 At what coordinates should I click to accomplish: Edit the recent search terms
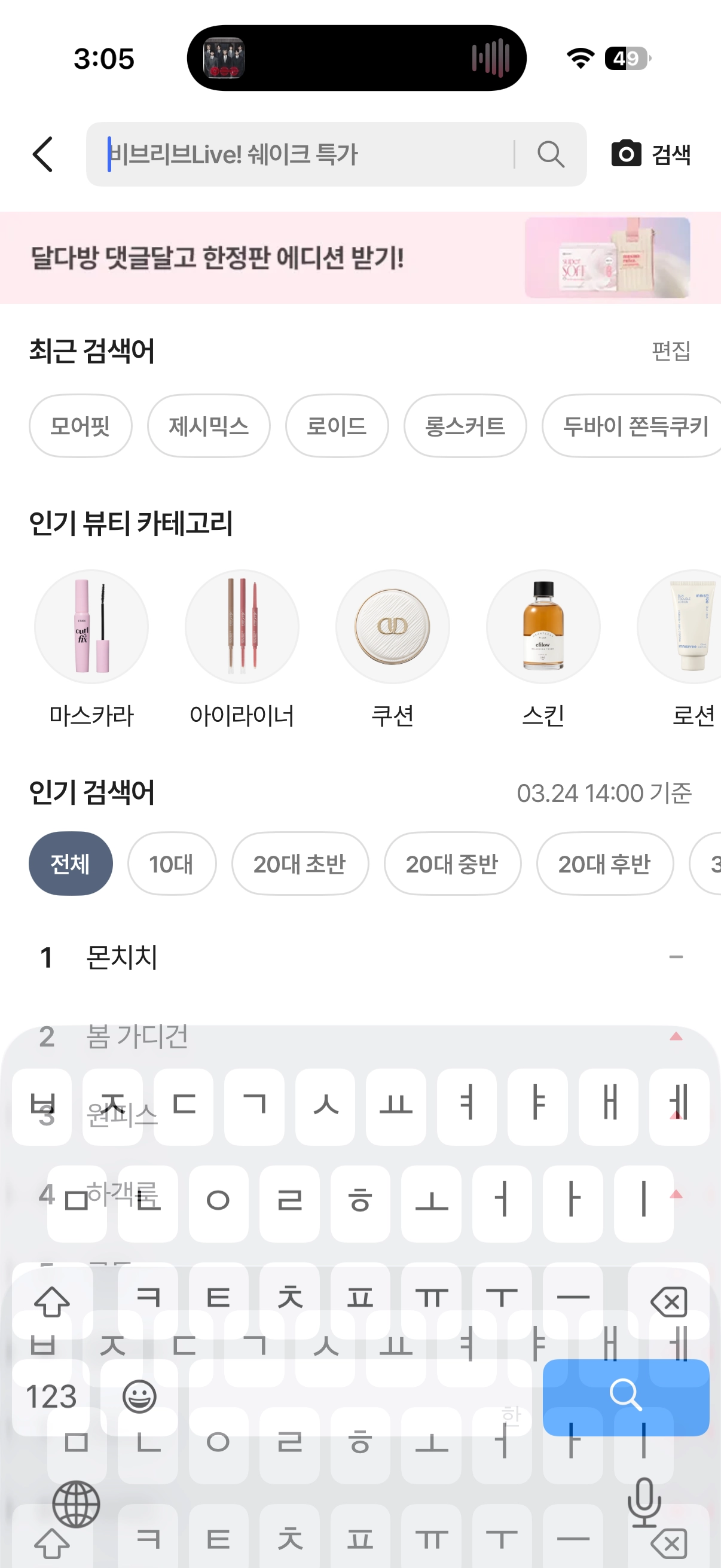[671, 350]
